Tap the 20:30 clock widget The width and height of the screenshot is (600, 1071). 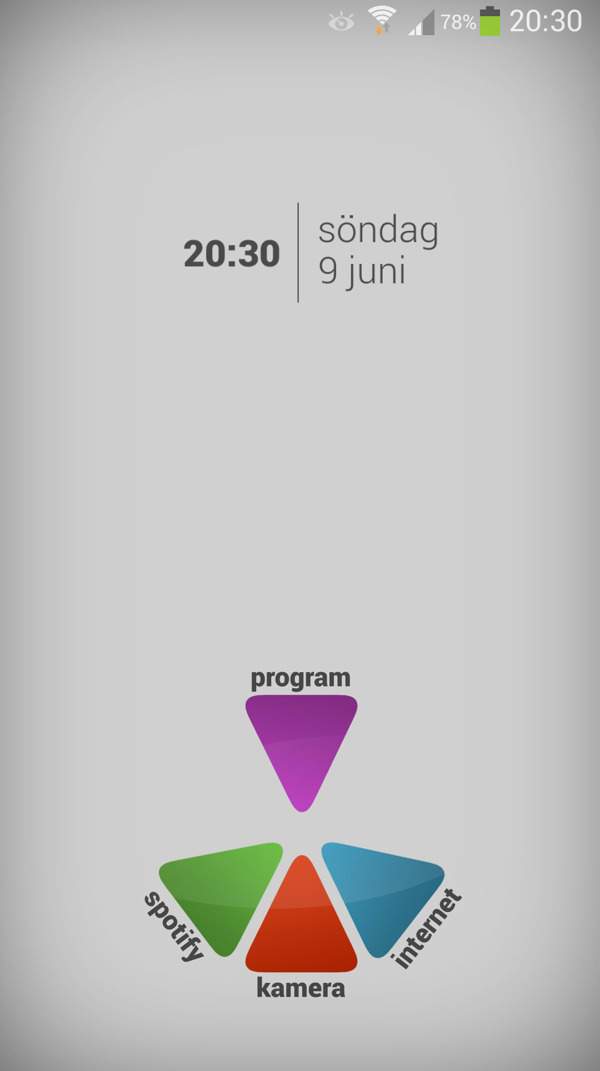point(232,253)
